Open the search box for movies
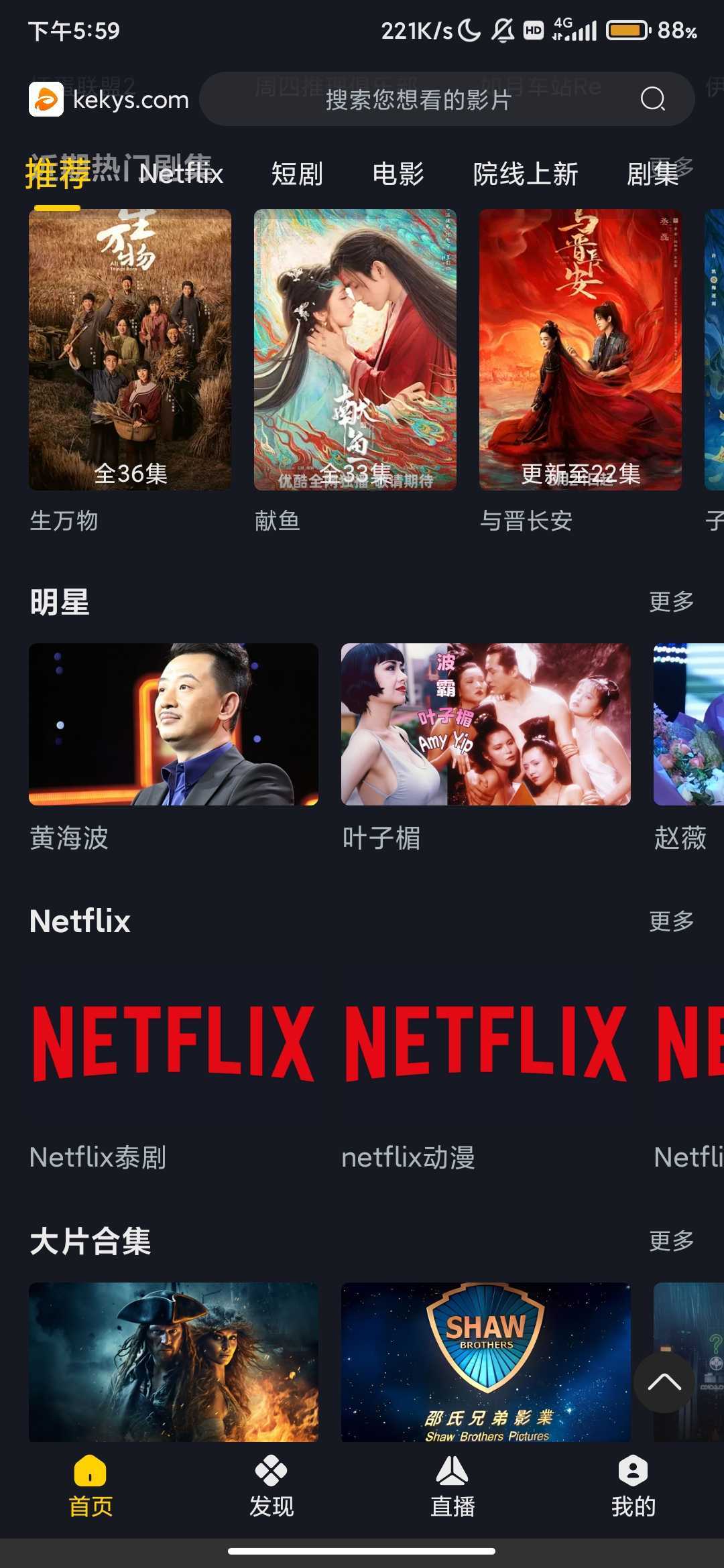 point(418,100)
